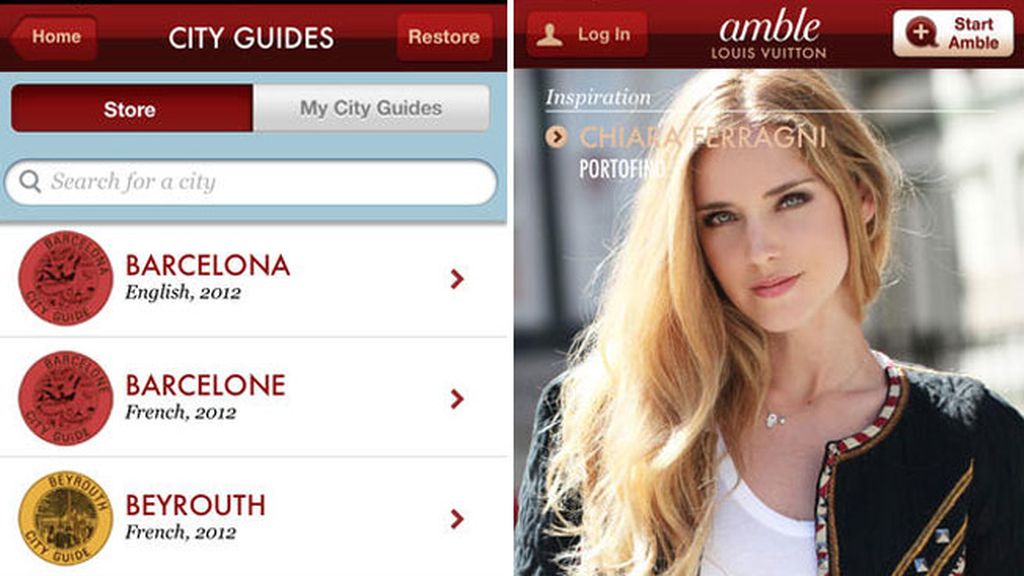Image resolution: width=1024 pixels, height=576 pixels.
Task: Tap the Log In button
Action: tap(587, 34)
